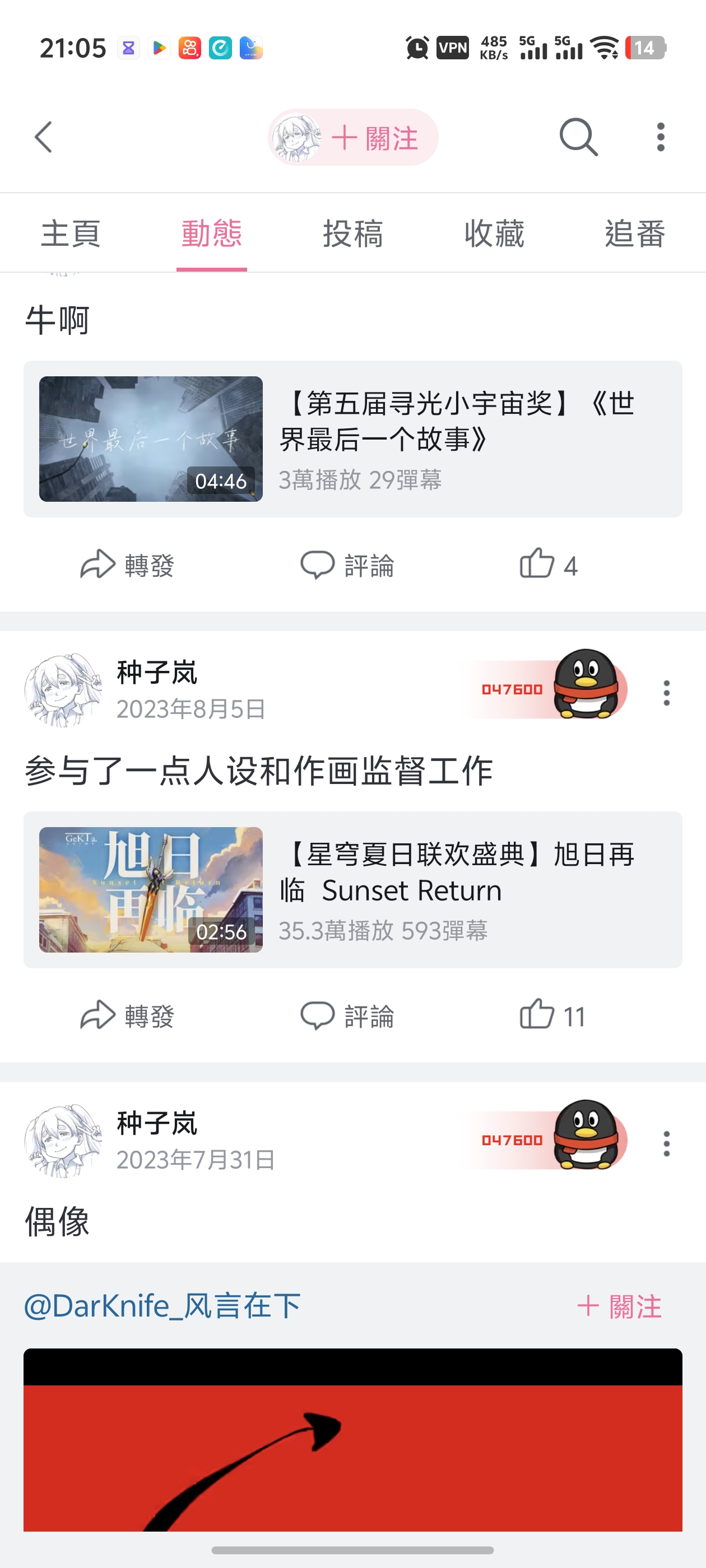The width and height of the screenshot is (706, 1568).
Task: Switch to the 投稿 tab
Action: [352, 234]
